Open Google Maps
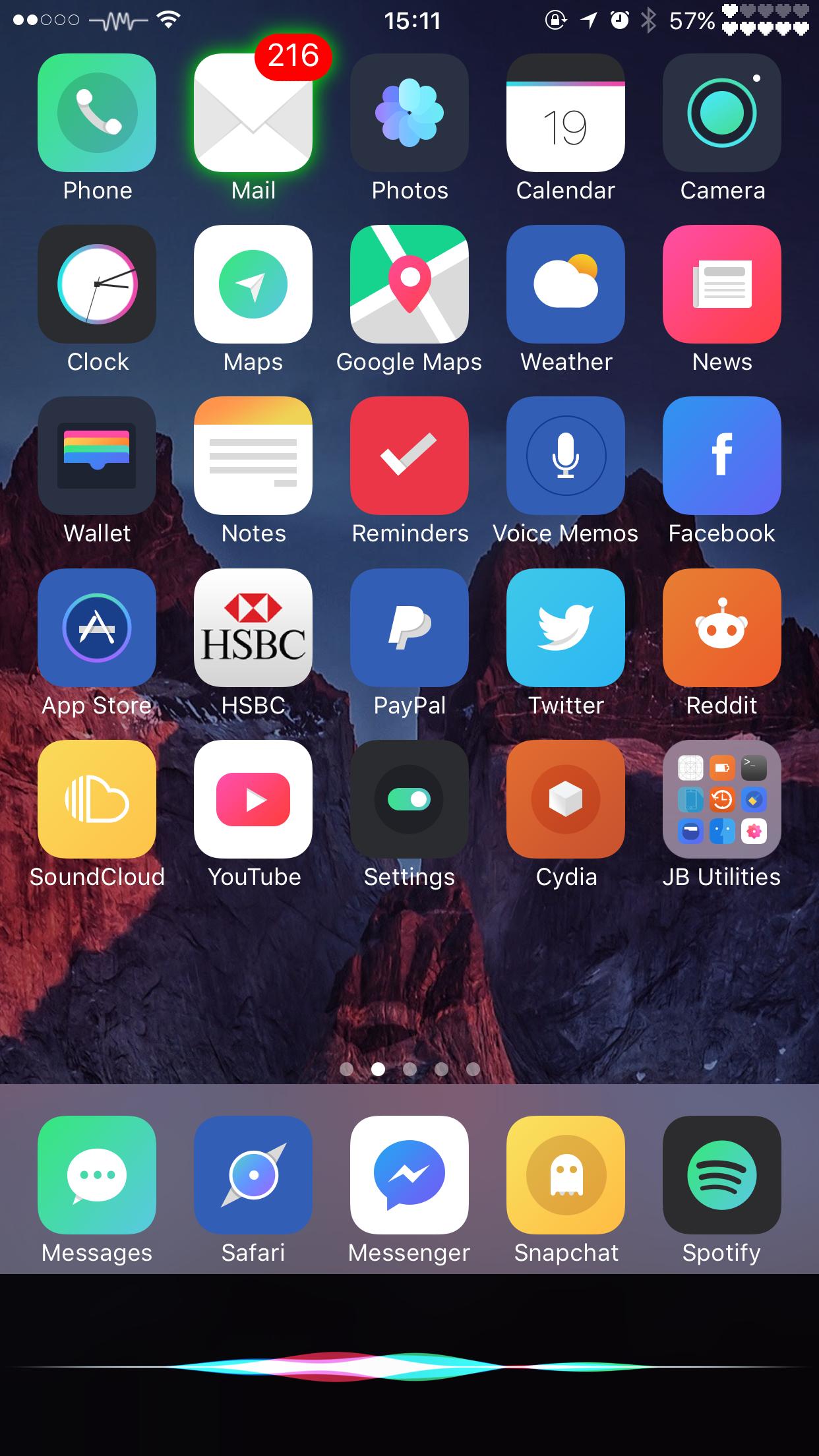Screen dimensions: 819x1456 click(x=409, y=284)
